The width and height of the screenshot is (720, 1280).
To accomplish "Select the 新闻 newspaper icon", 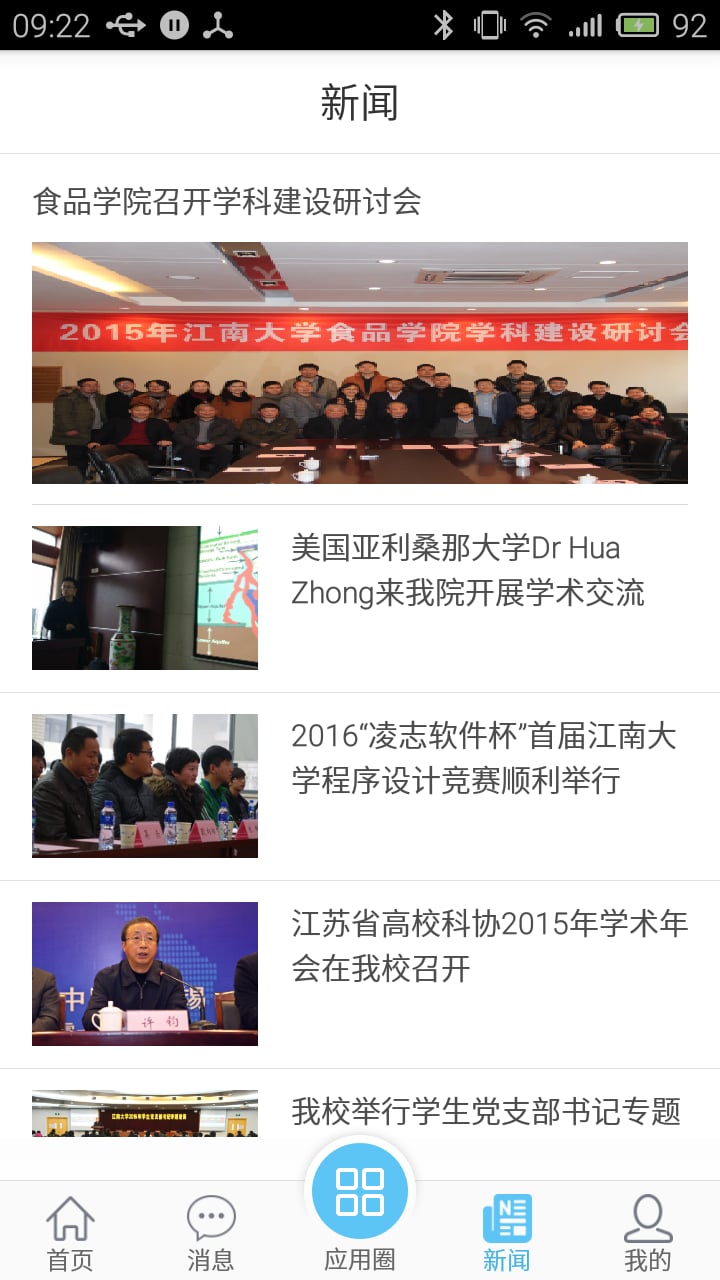I will 506,1218.
